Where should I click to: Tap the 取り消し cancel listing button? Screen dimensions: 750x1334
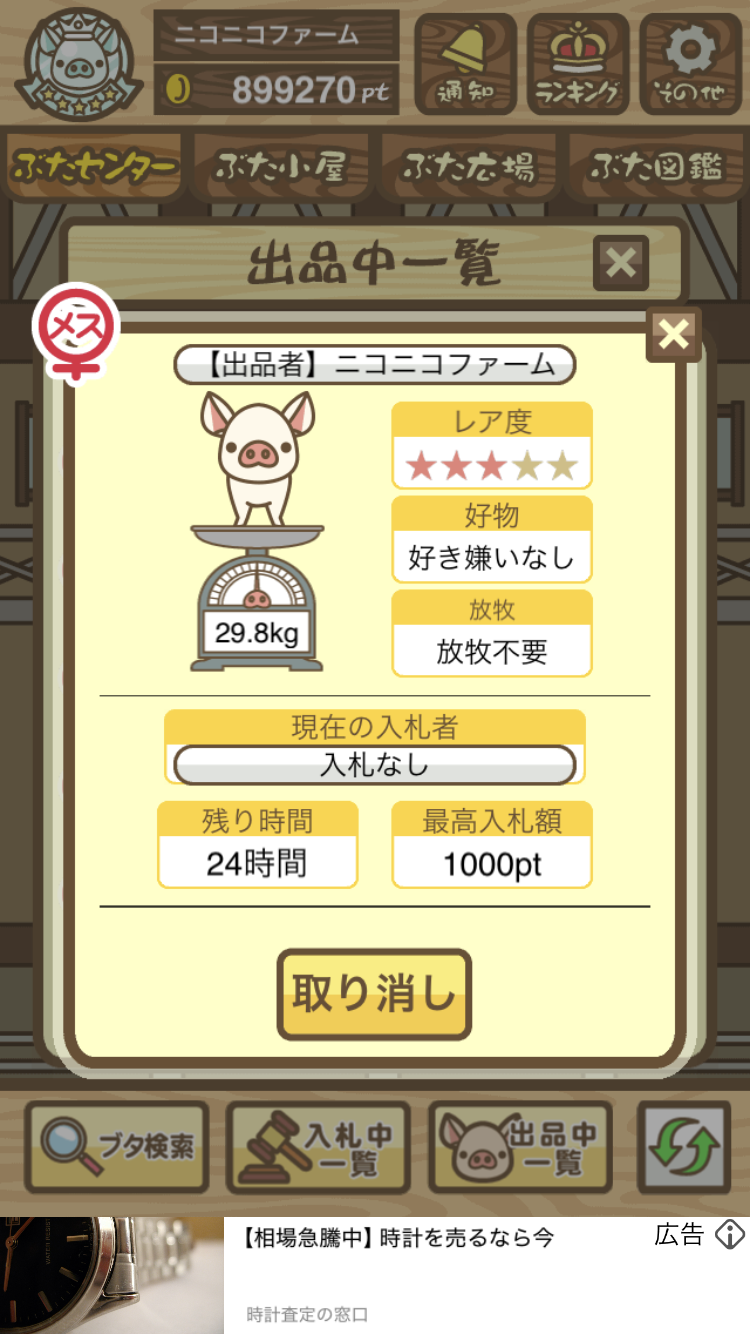374,994
